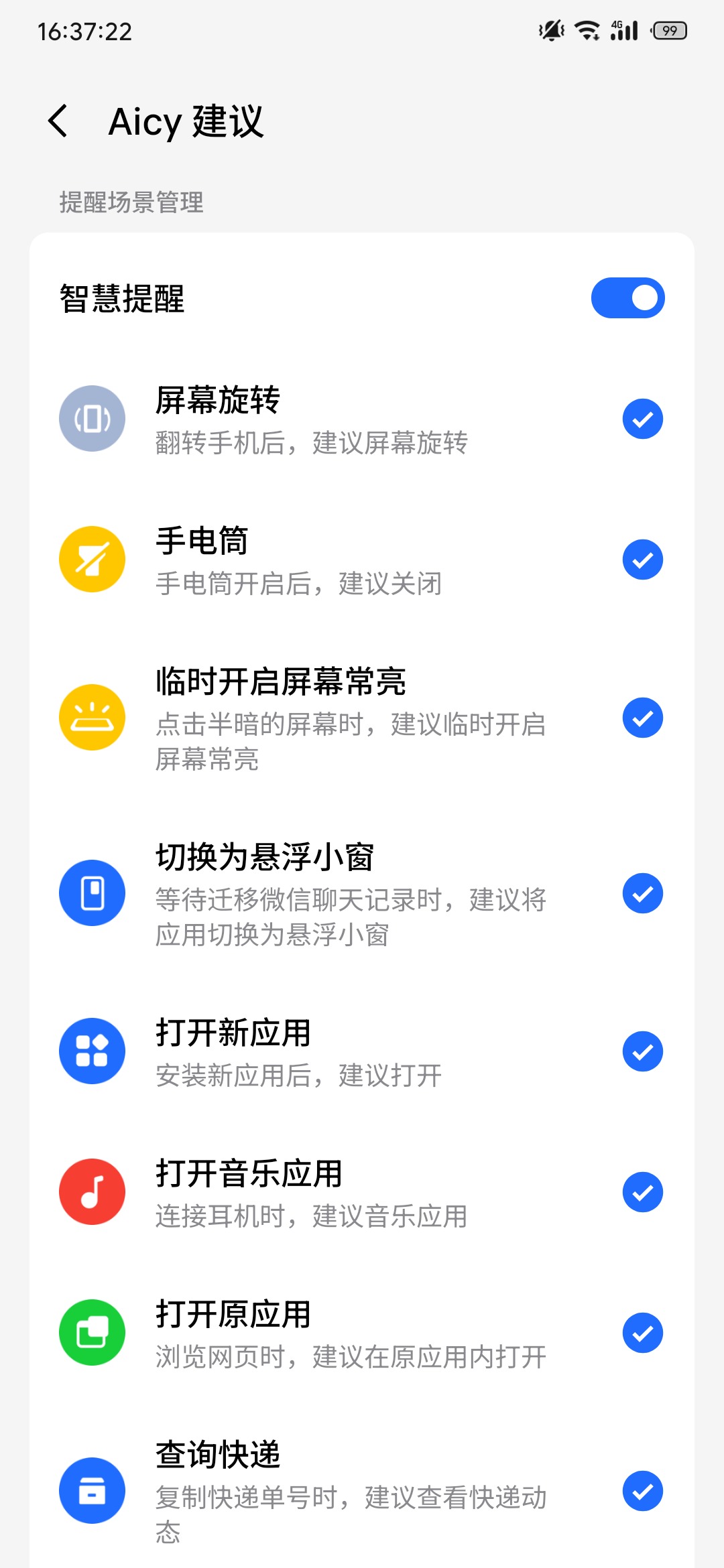Click the 临时开启屏幕常亮 brightness icon
The height and width of the screenshot is (1568, 724).
93,717
